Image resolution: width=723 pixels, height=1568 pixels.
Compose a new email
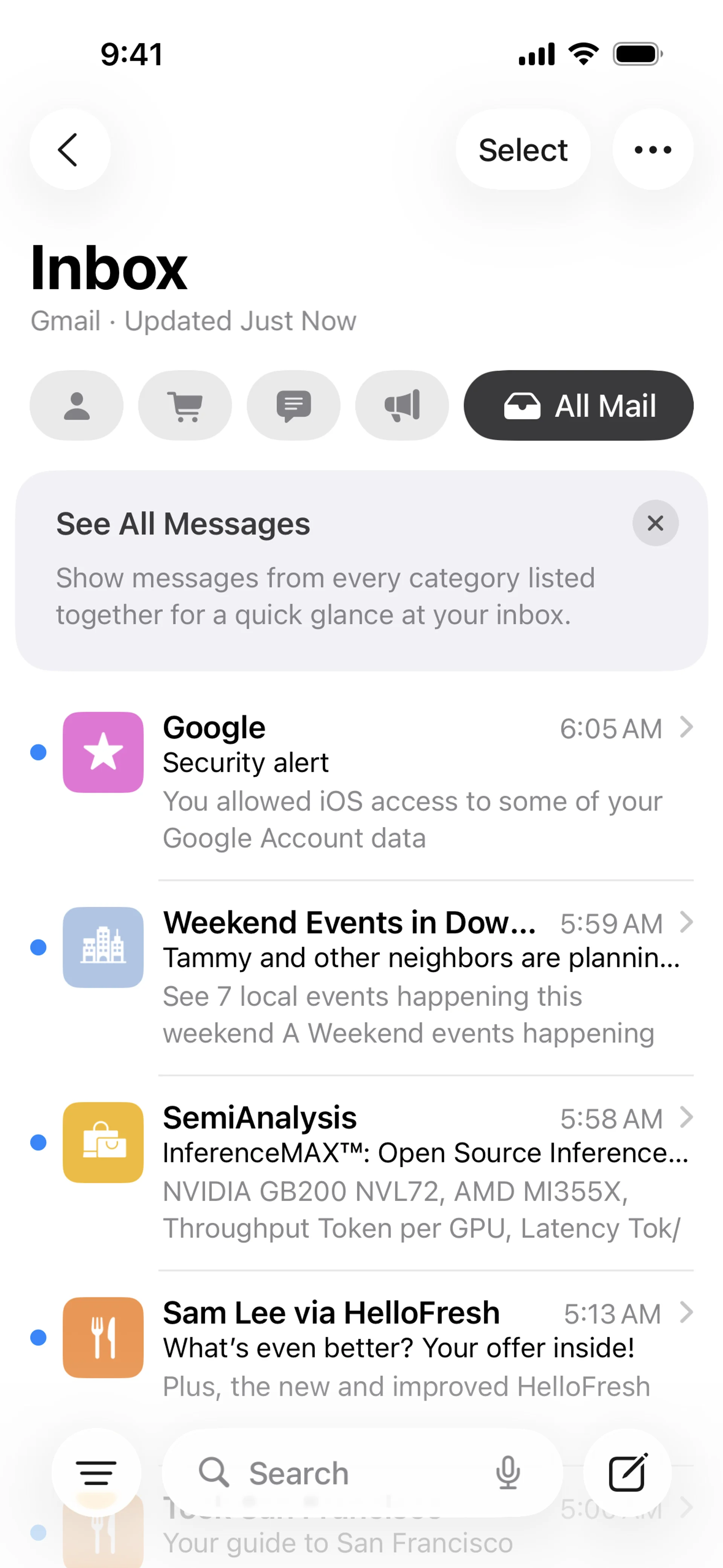[x=627, y=1473]
